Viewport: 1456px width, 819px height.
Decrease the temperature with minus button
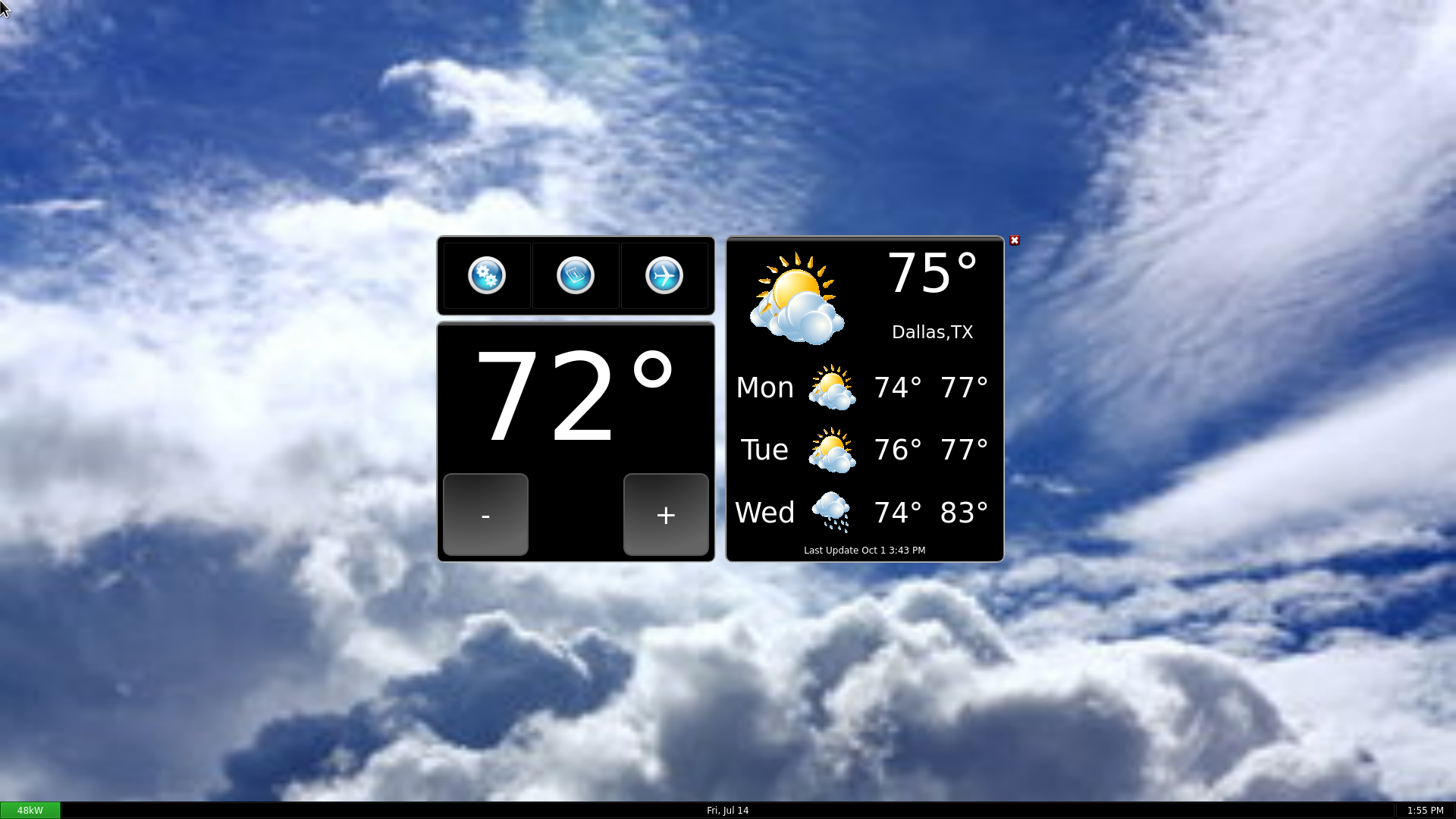(x=485, y=515)
